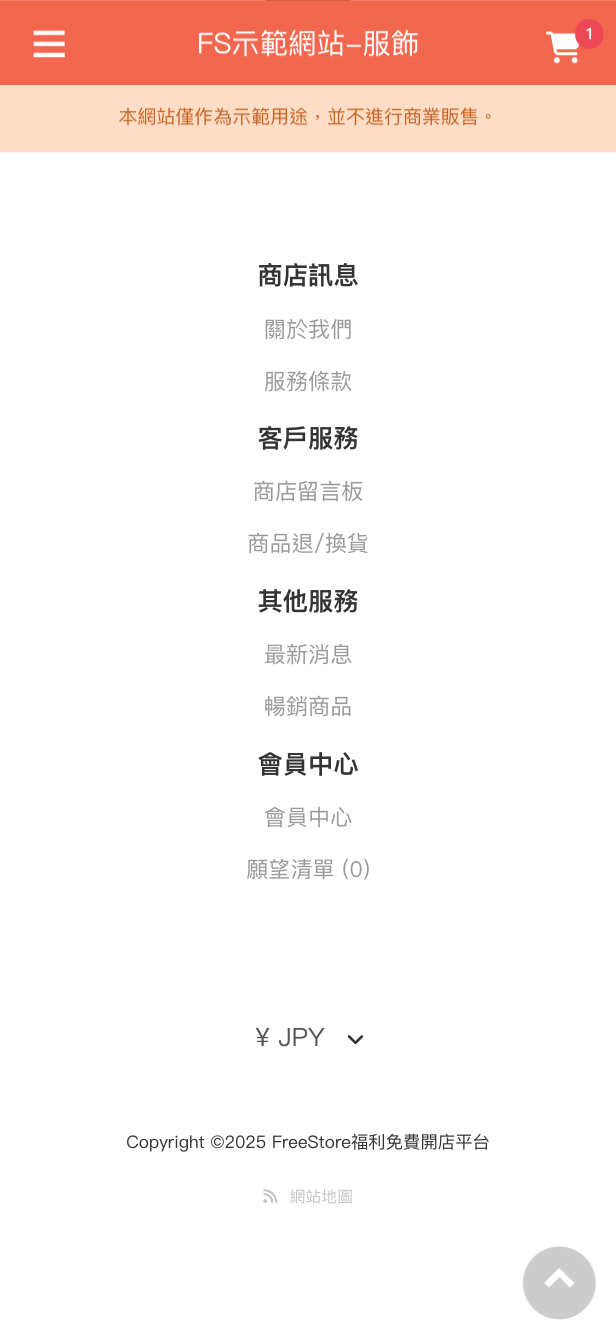Open 最新消息
616x1334 pixels.
point(308,655)
